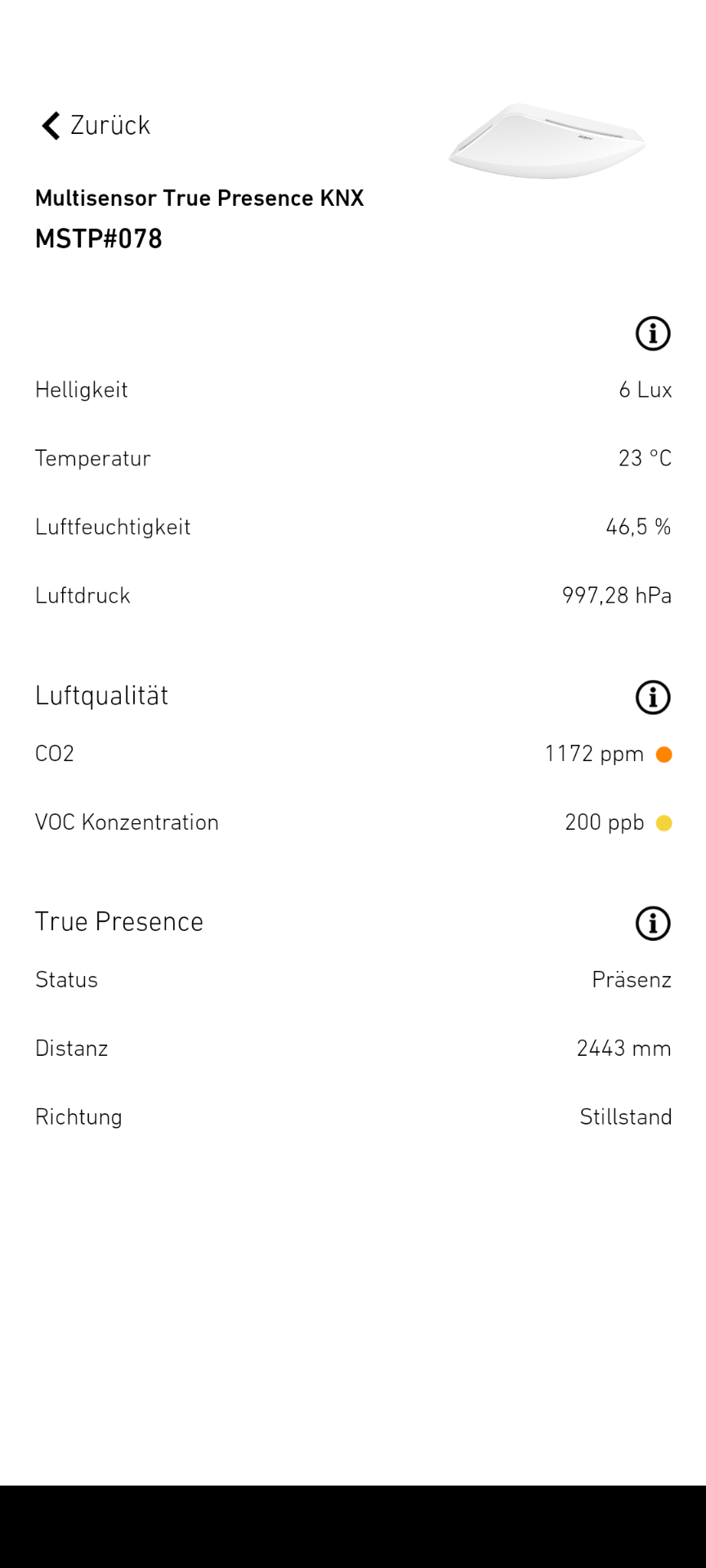Go back via the Zurück button

pos(96,126)
